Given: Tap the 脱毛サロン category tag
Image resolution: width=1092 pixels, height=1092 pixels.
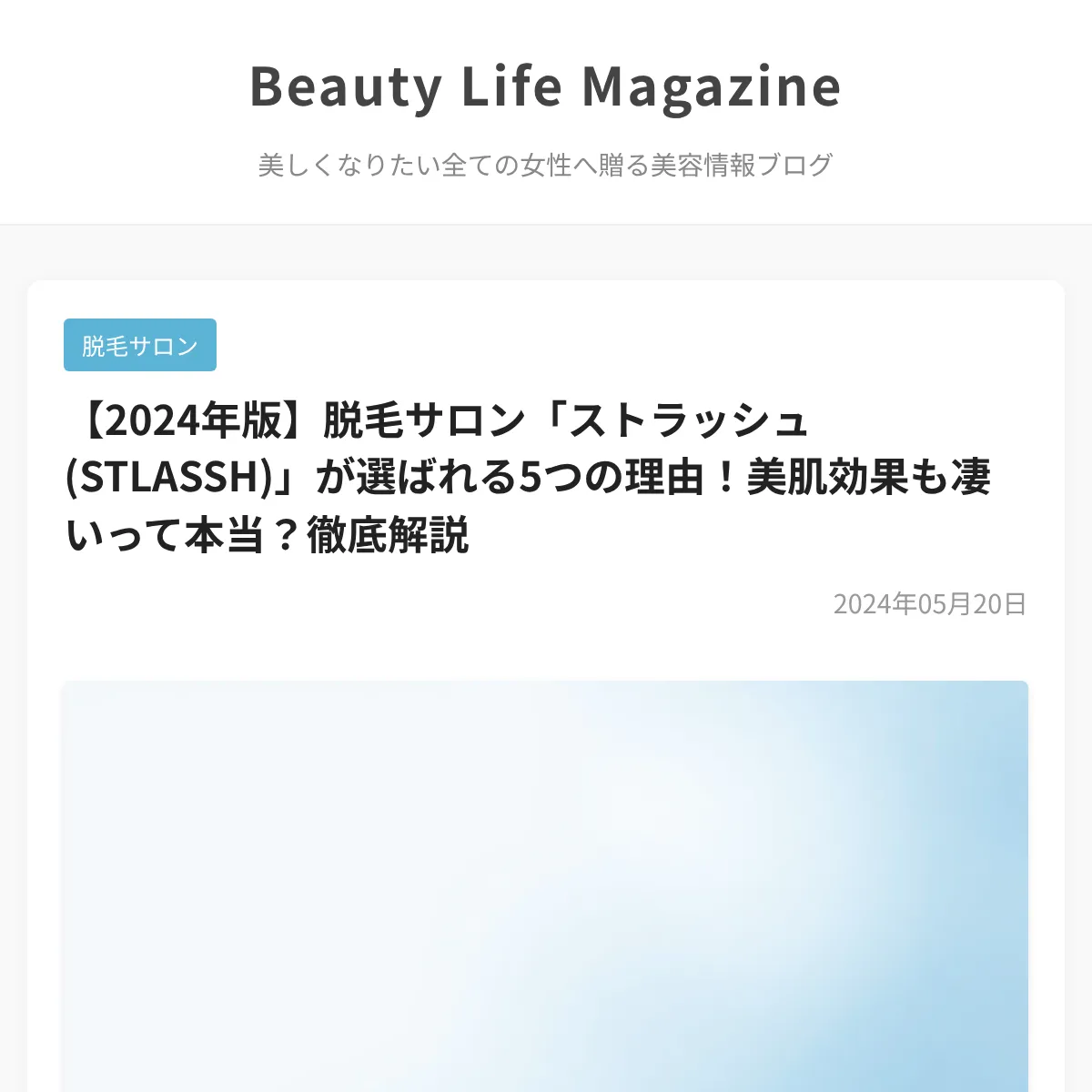Looking at the screenshot, I should pyautogui.click(x=140, y=346).
